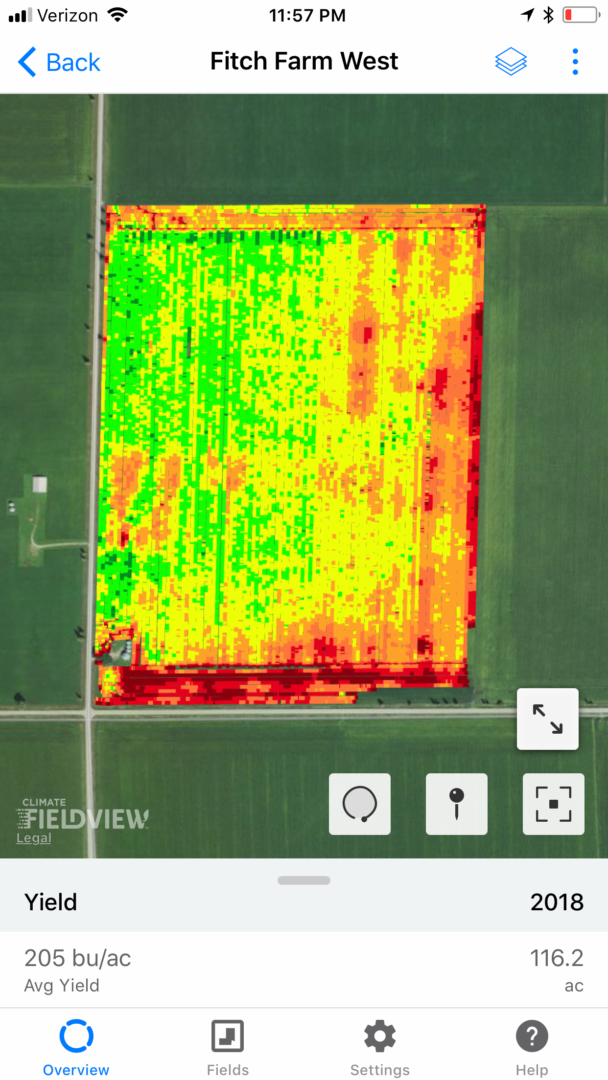Image resolution: width=608 pixels, height=1080 pixels.
Task: Open the Legal link
Action: [x=33, y=838]
